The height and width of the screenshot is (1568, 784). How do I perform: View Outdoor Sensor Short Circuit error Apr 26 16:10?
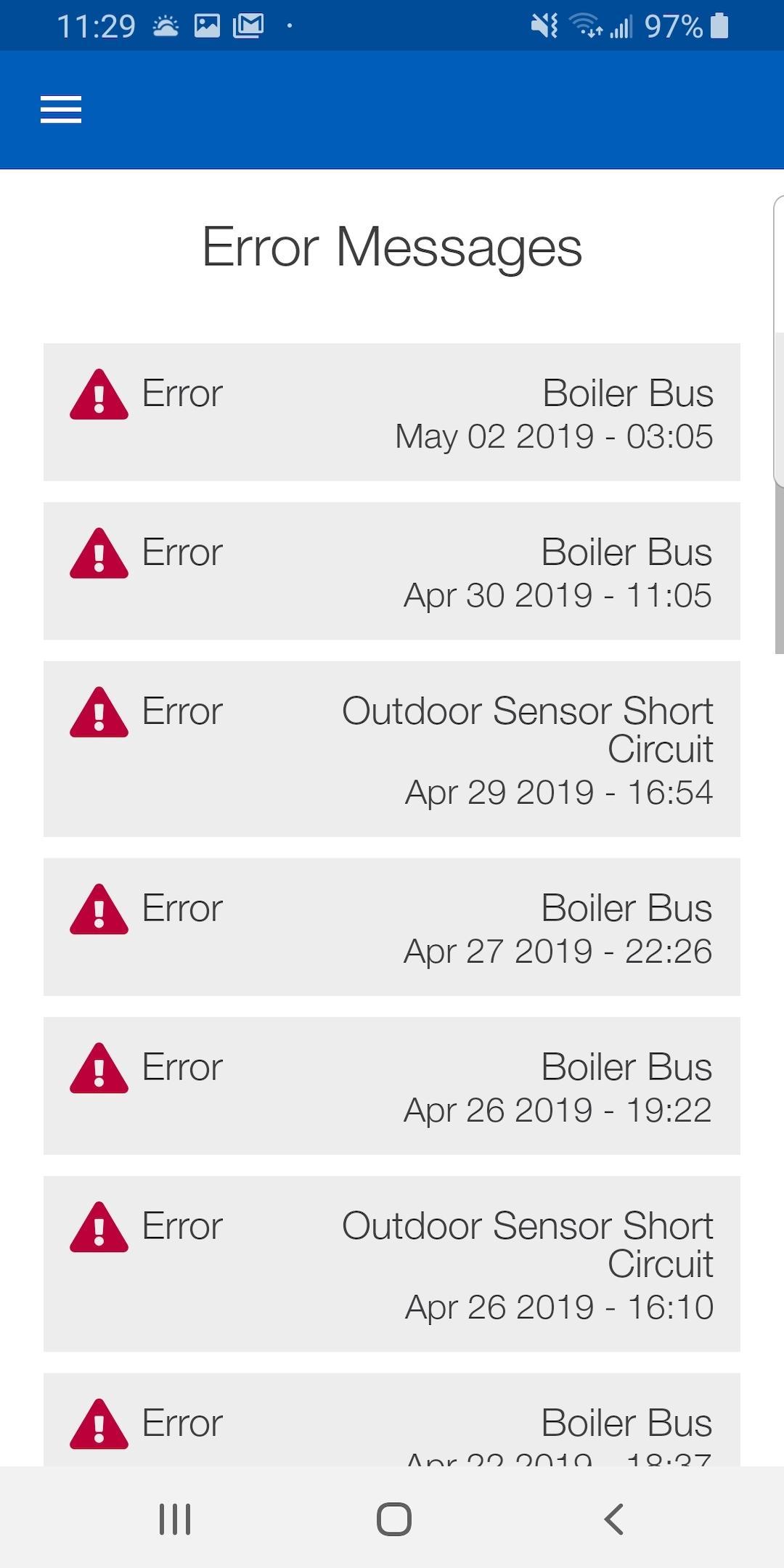392,1264
